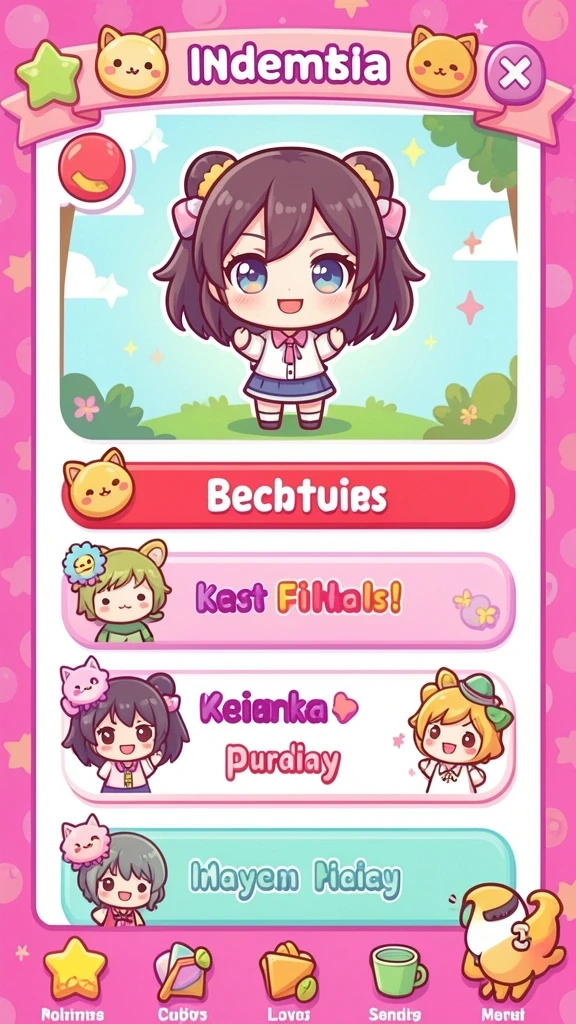This screenshot has height=1024, width=576.
Task: Close the menu with the X button
Action: pyautogui.click(x=515, y=72)
